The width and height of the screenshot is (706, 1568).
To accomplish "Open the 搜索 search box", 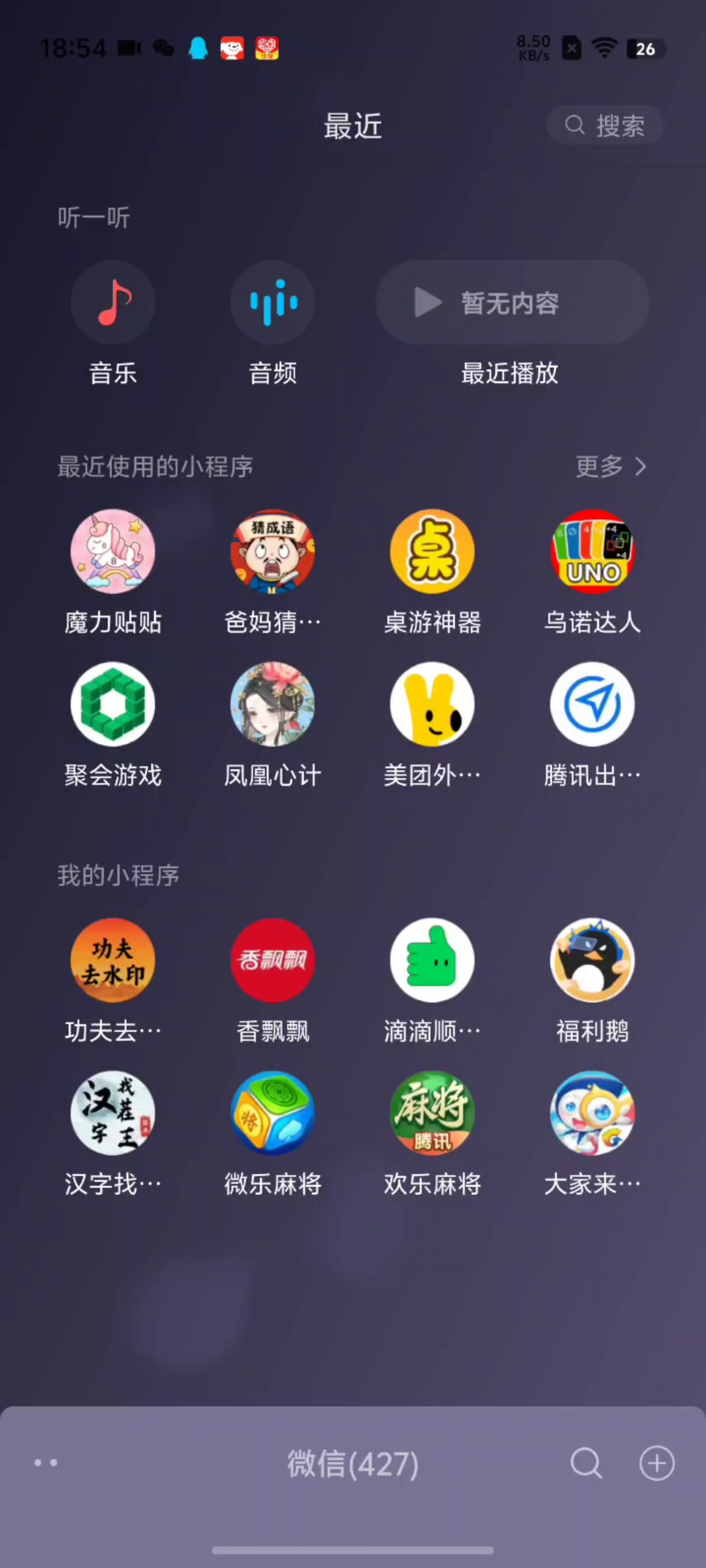I will pos(604,125).
